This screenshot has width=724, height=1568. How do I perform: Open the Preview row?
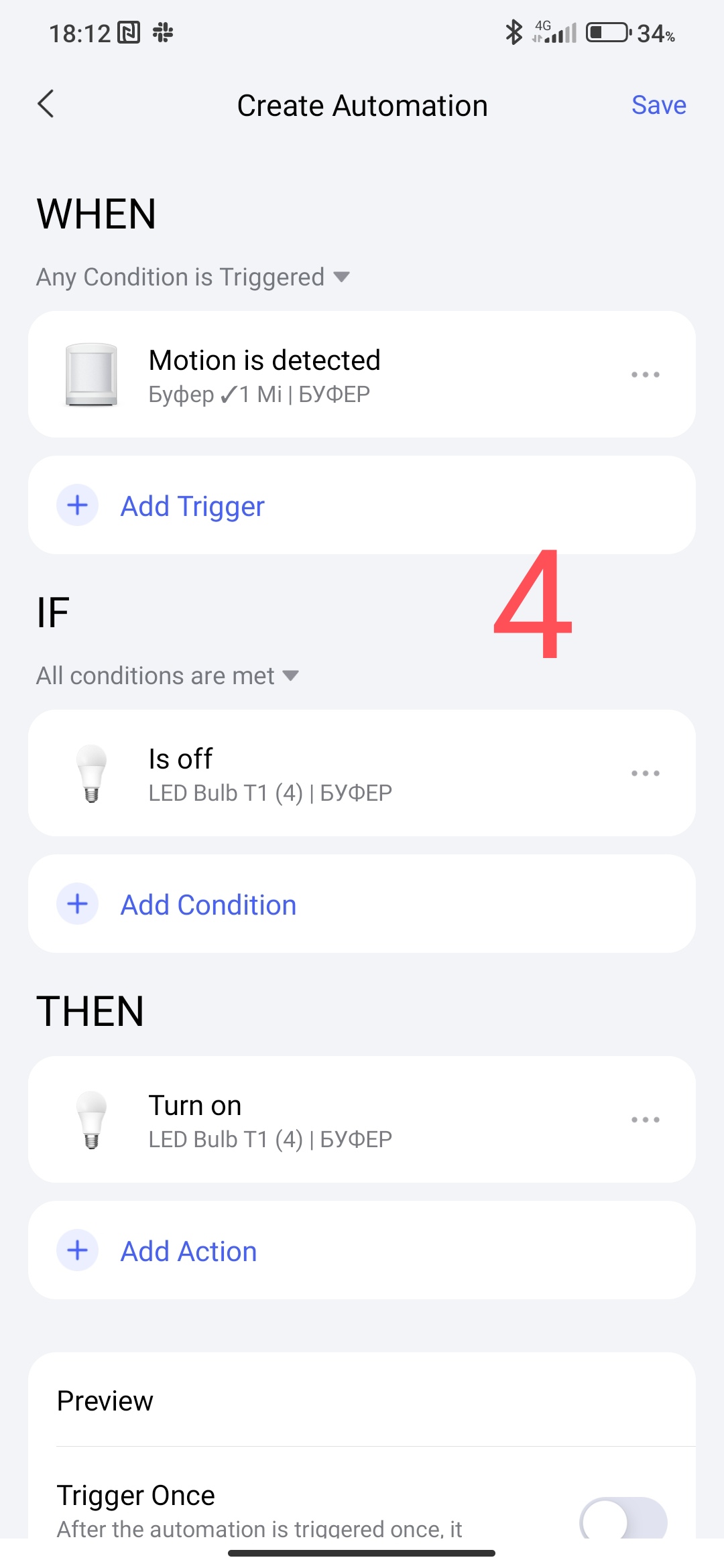pos(362,1400)
